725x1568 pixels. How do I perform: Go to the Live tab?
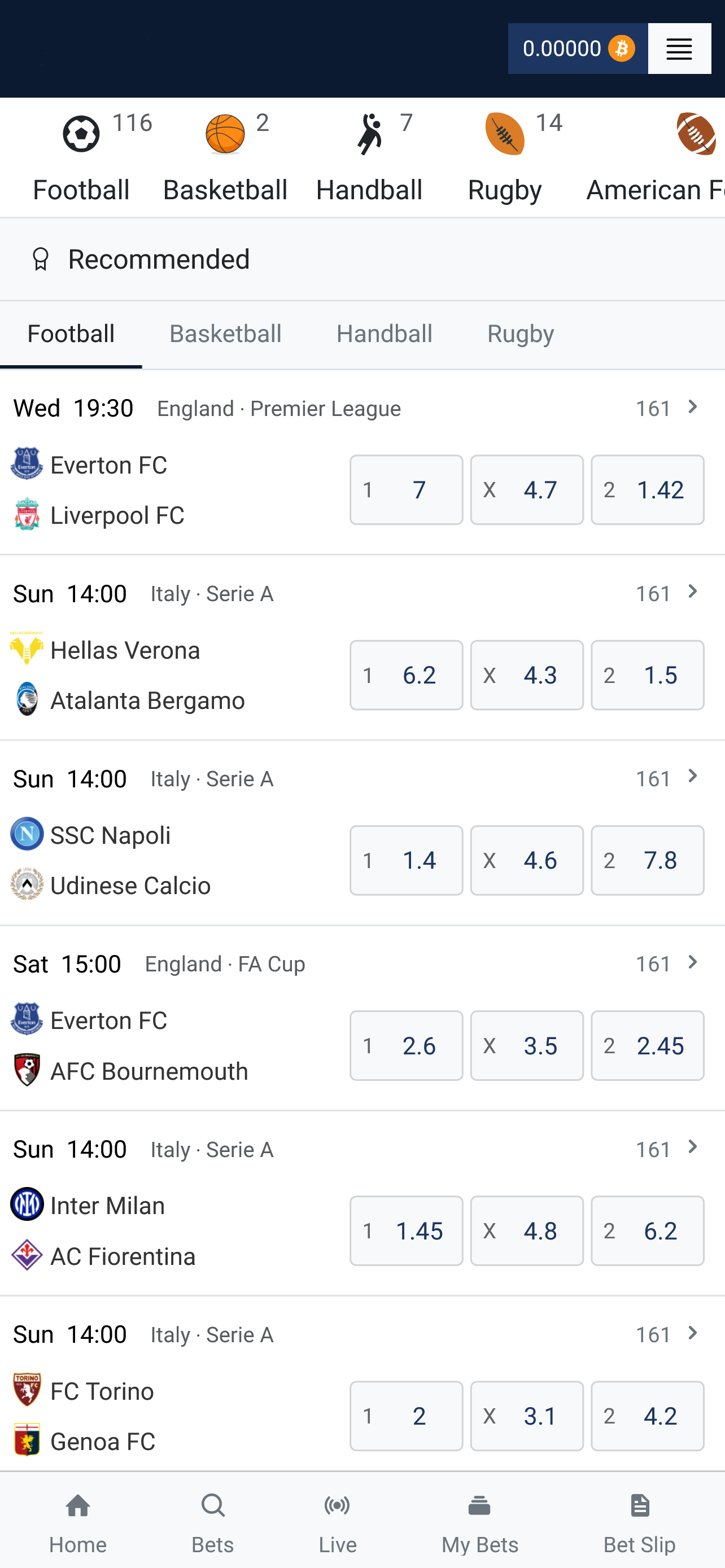337,1522
